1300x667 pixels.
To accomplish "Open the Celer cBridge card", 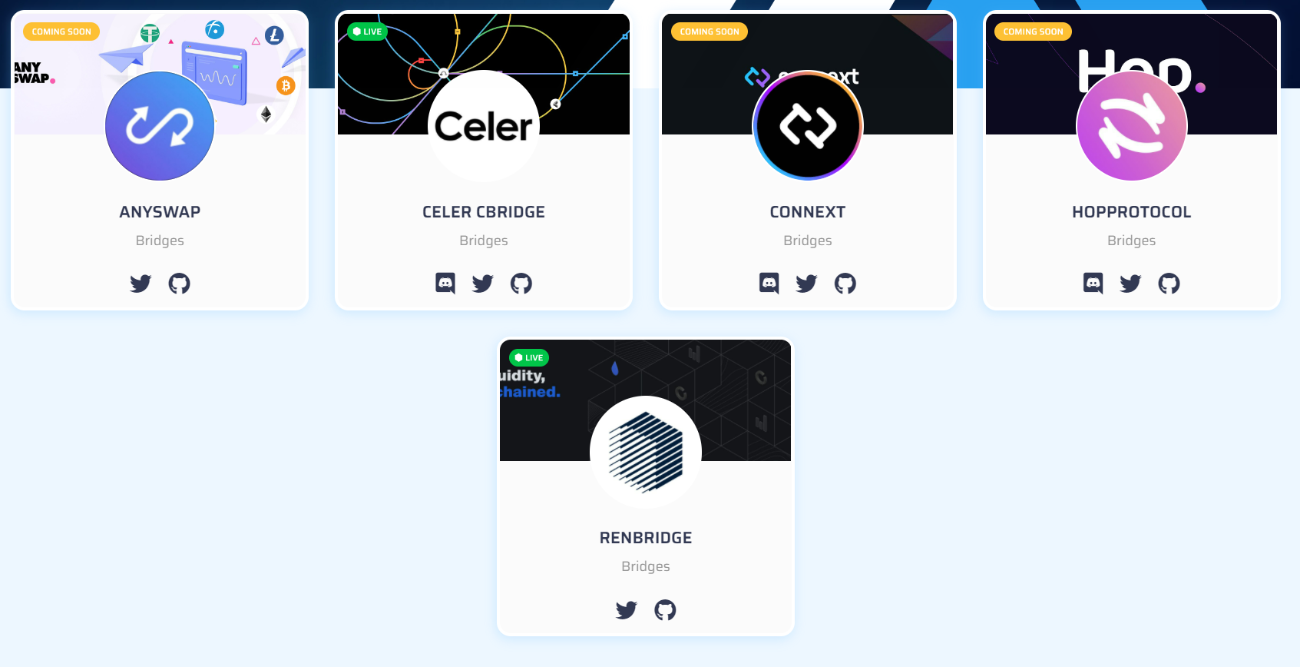I will [484, 212].
